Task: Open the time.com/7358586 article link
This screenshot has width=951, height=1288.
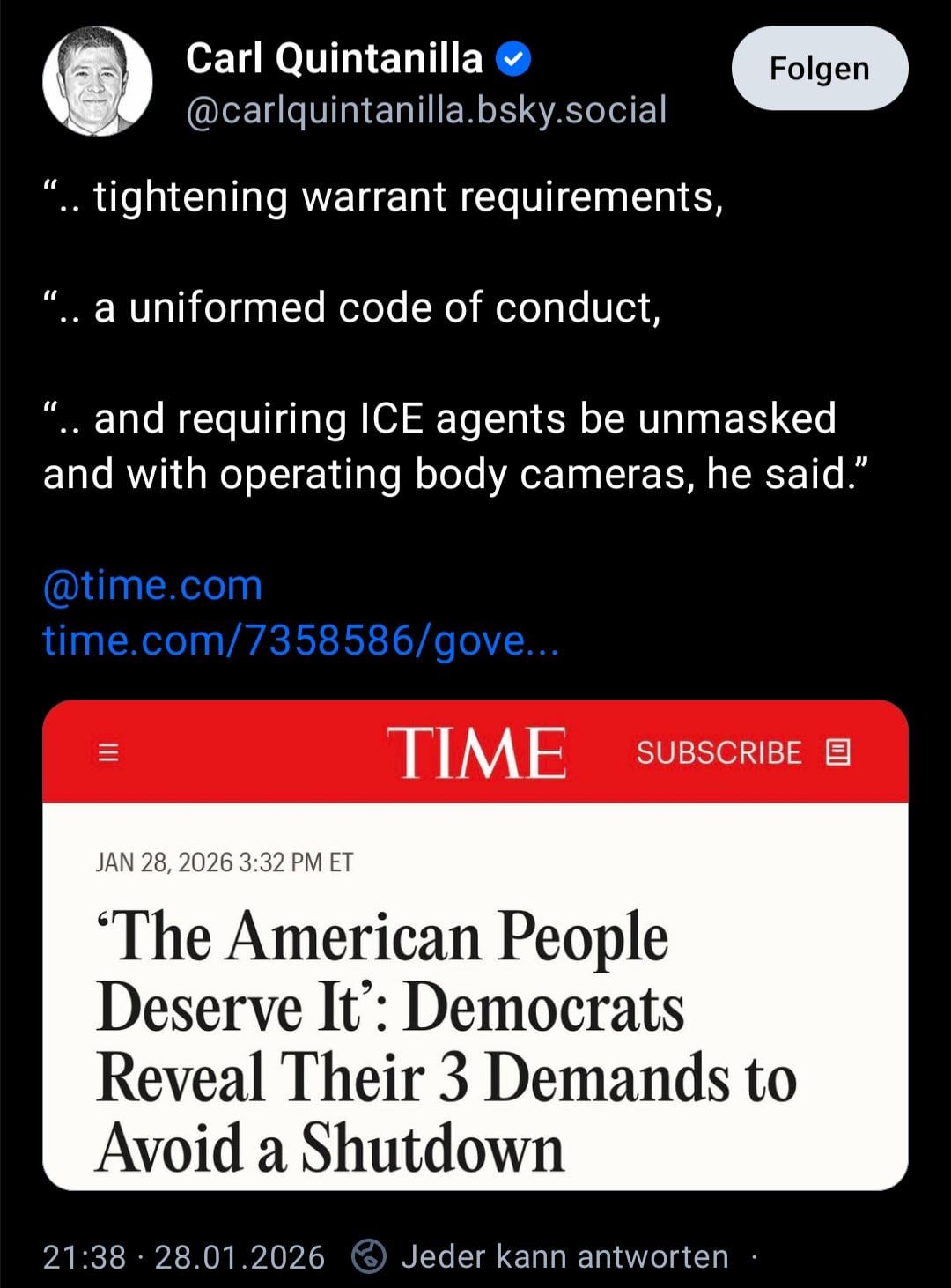Action: [300, 640]
